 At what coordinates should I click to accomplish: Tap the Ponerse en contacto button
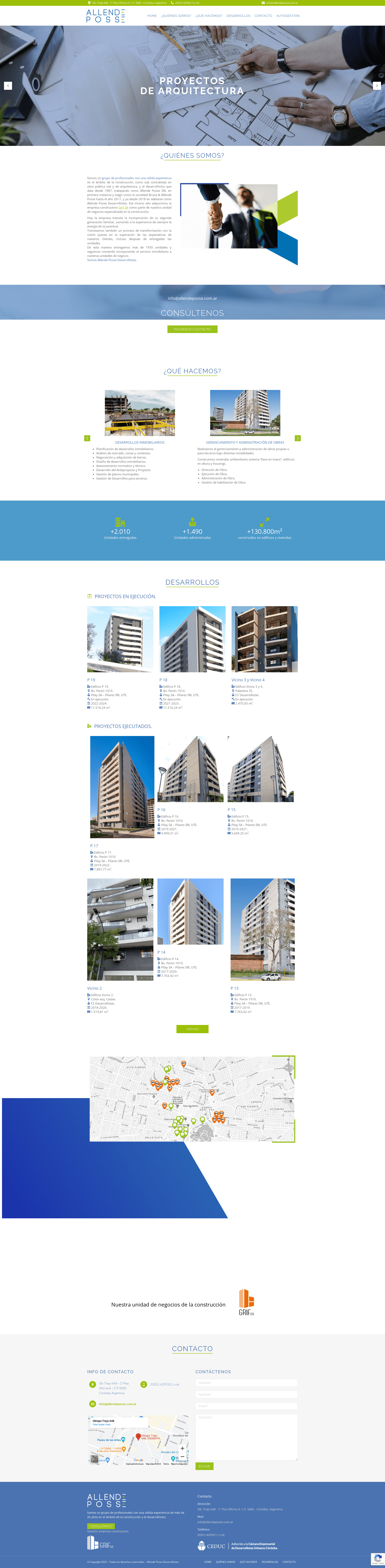192,329
